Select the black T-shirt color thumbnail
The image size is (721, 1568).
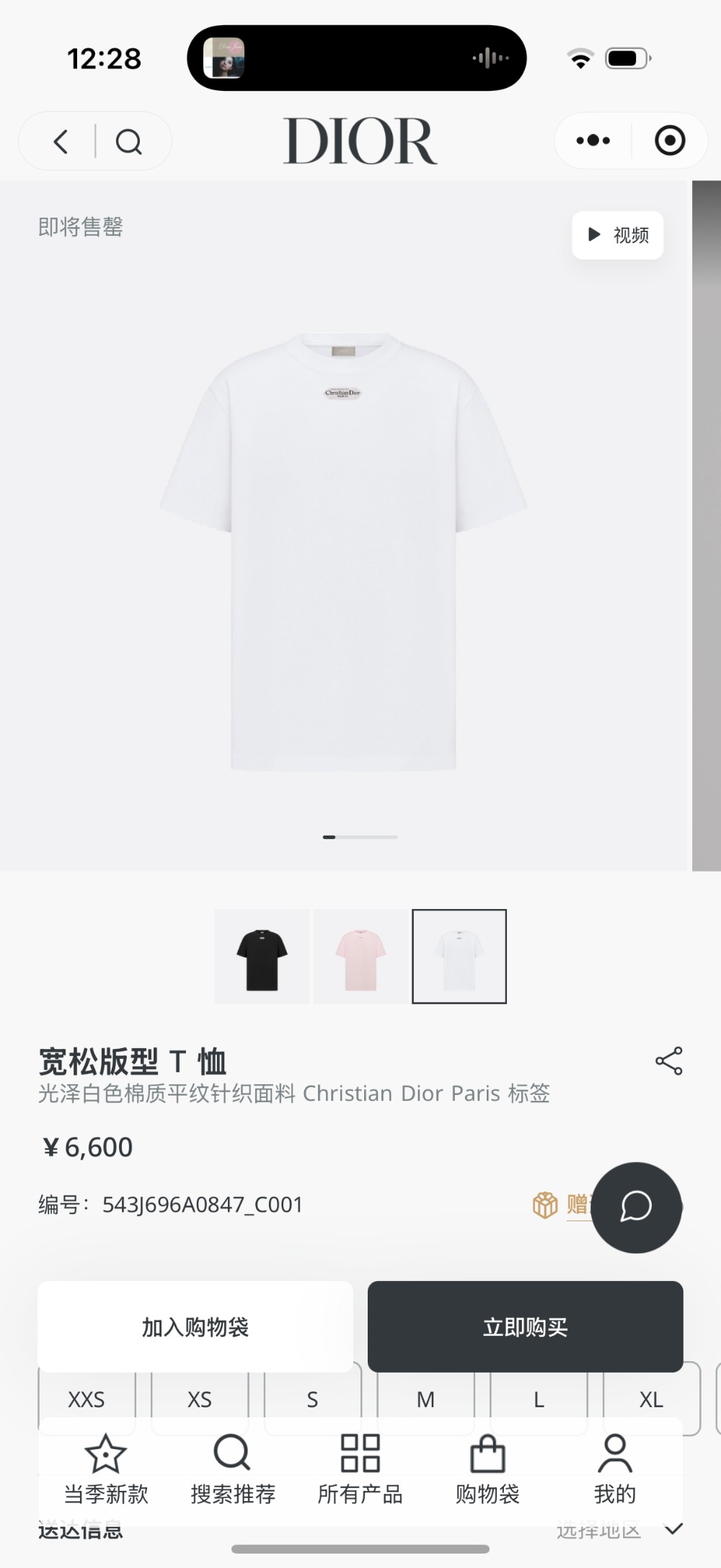[262, 957]
